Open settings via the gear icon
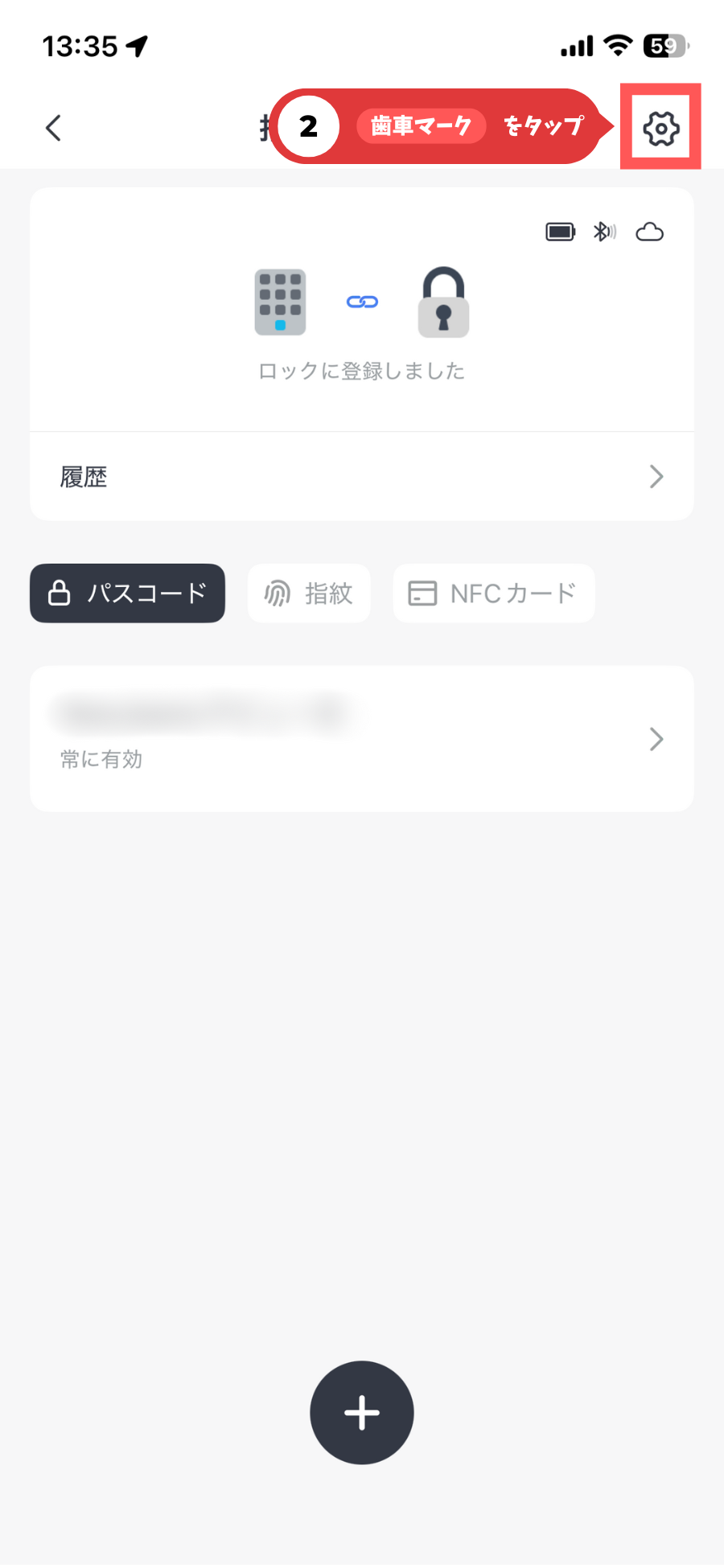The width and height of the screenshot is (724, 1568). point(660,128)
